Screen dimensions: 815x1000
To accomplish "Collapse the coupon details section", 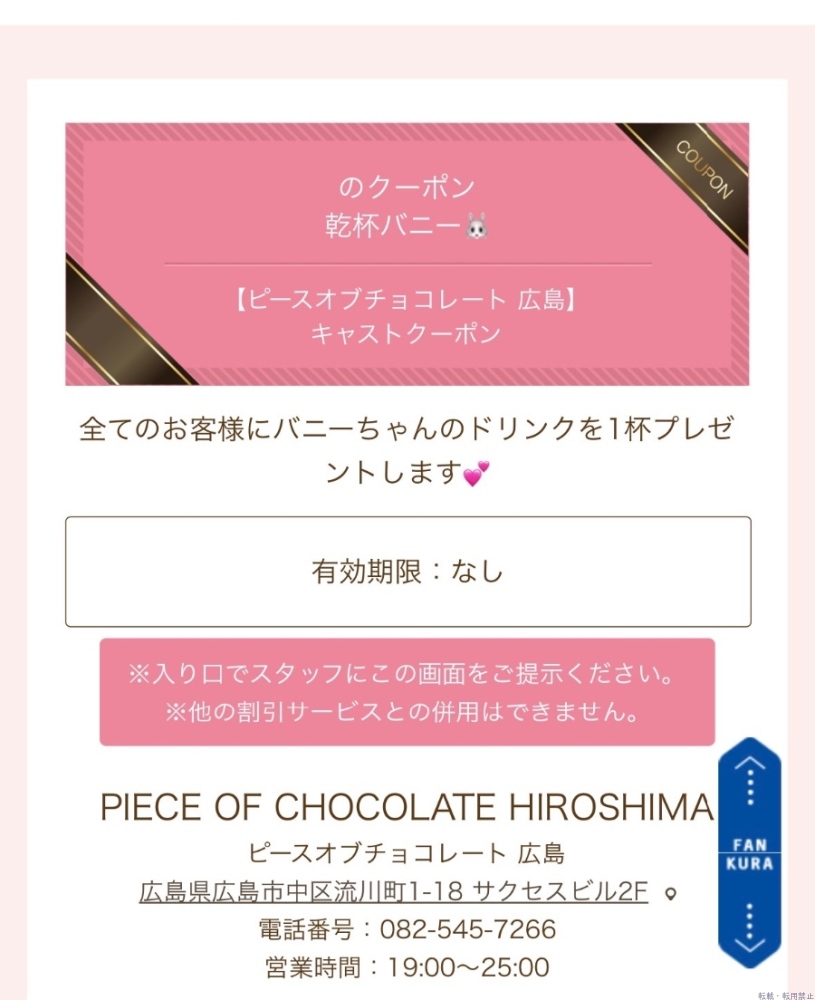I will (x=407, y=255).
